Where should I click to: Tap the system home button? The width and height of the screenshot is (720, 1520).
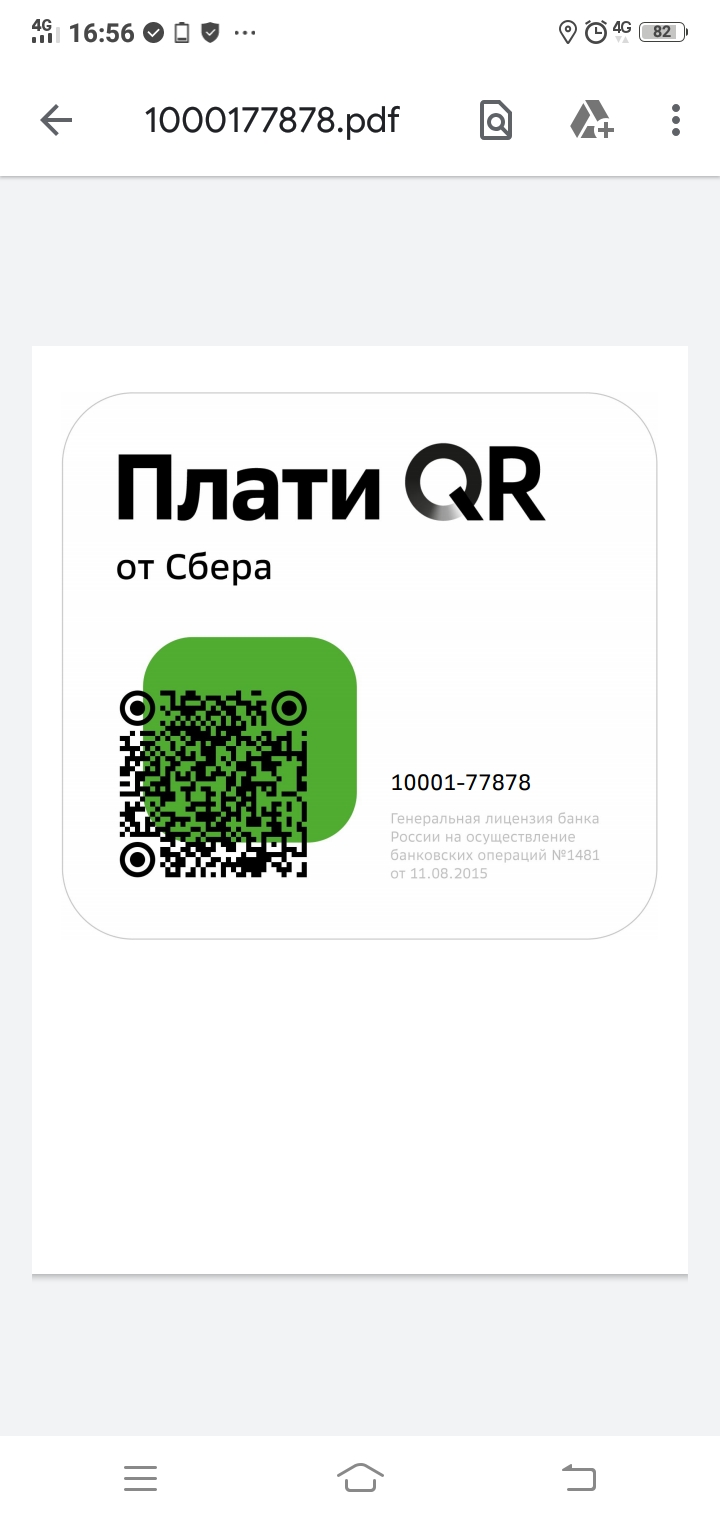(x=360, y=1477)
